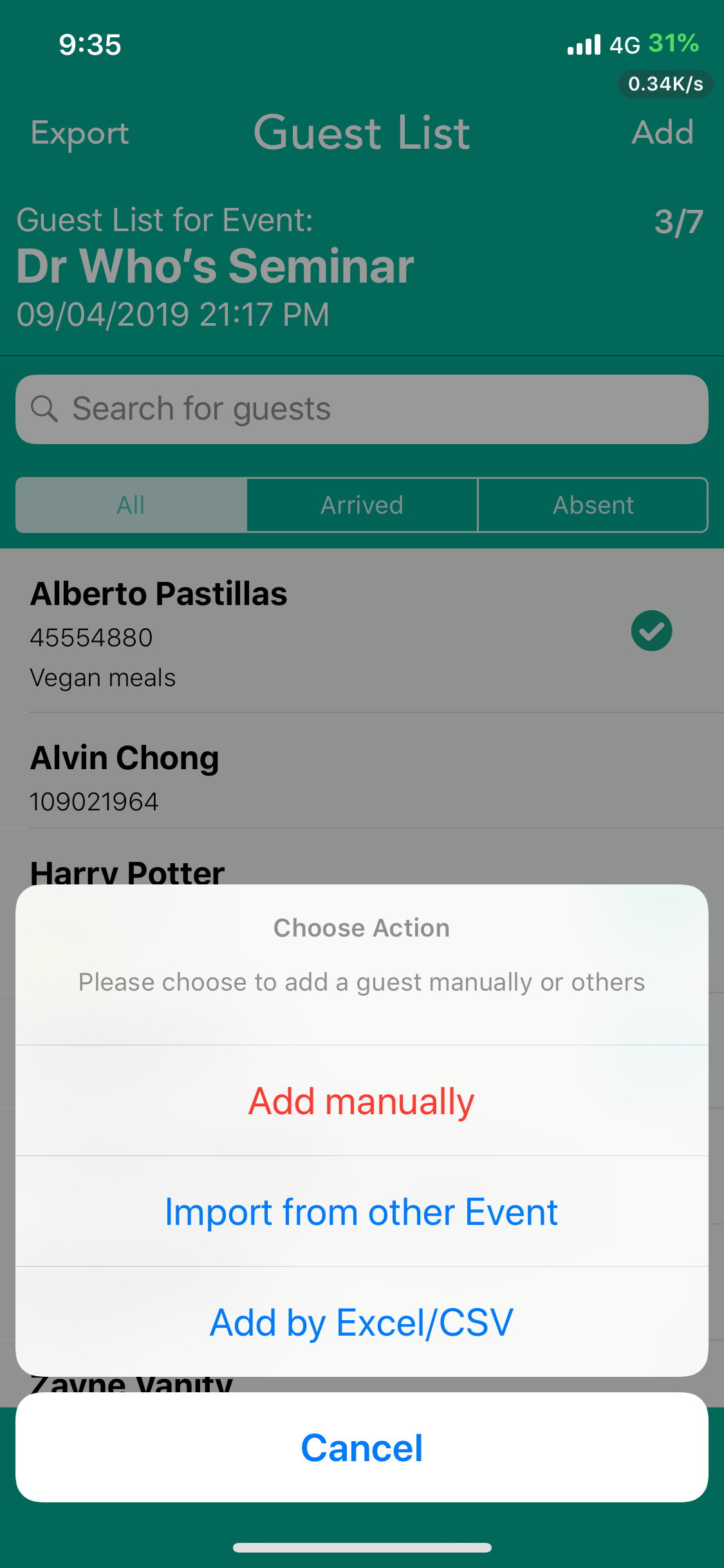The image size is (724, 1568).
Task: Choose Import from other Event
Action: [362, 1211]
